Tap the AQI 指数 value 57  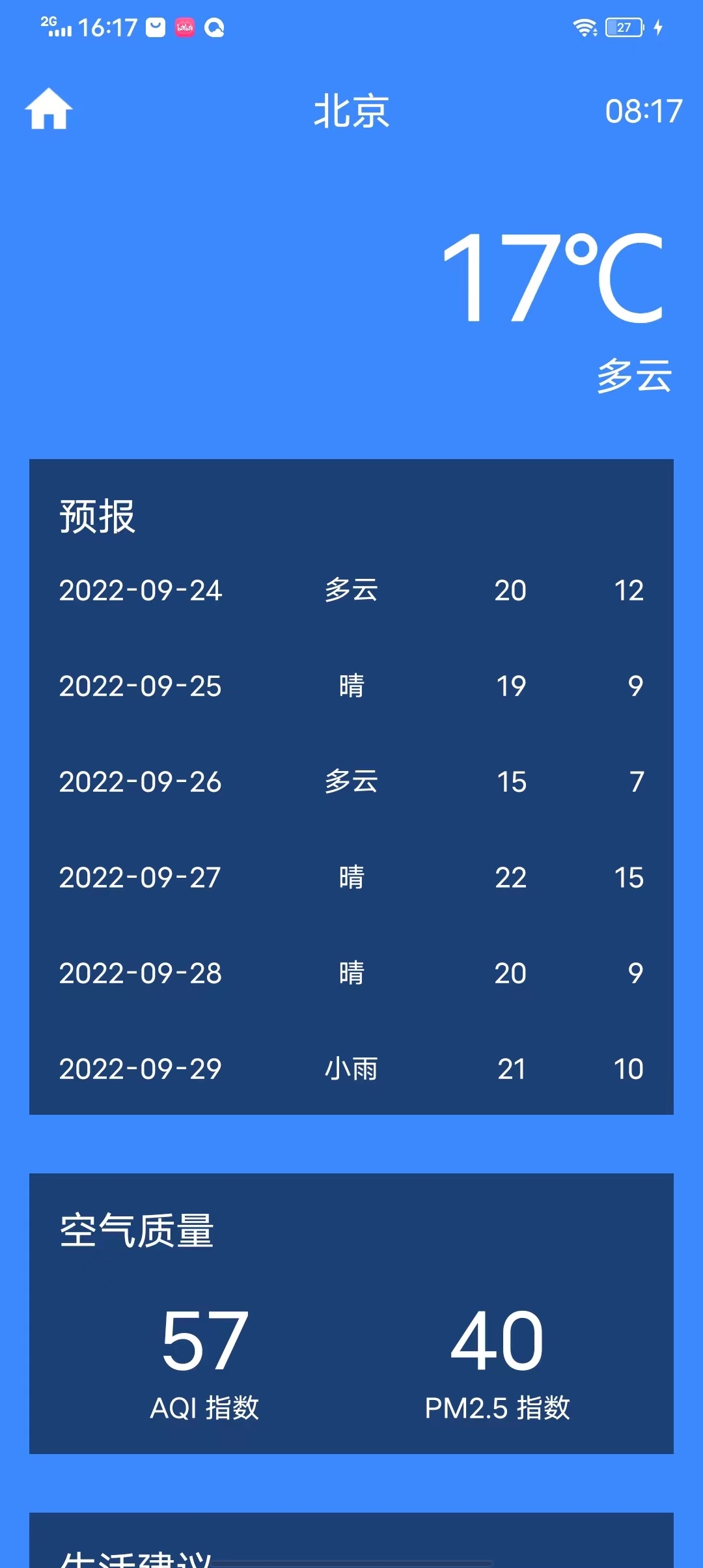click(x=204, y=1339)
